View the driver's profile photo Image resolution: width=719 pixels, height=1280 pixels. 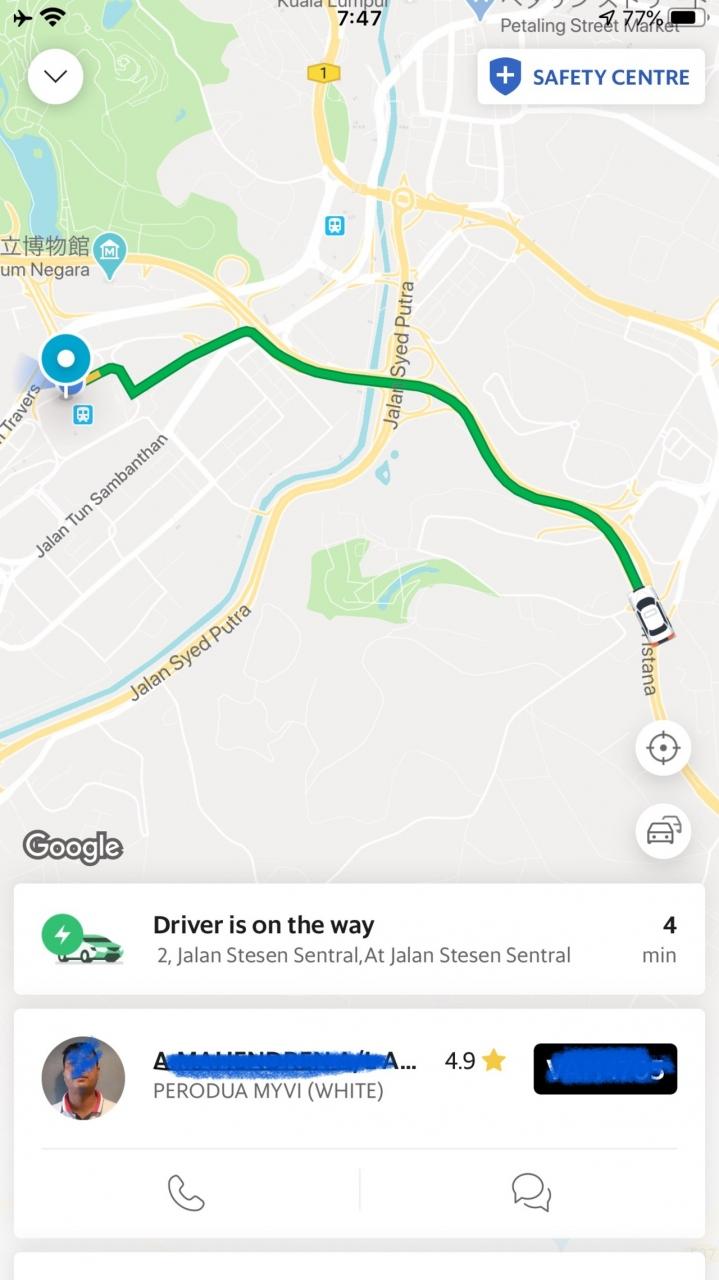point(83,1078)
